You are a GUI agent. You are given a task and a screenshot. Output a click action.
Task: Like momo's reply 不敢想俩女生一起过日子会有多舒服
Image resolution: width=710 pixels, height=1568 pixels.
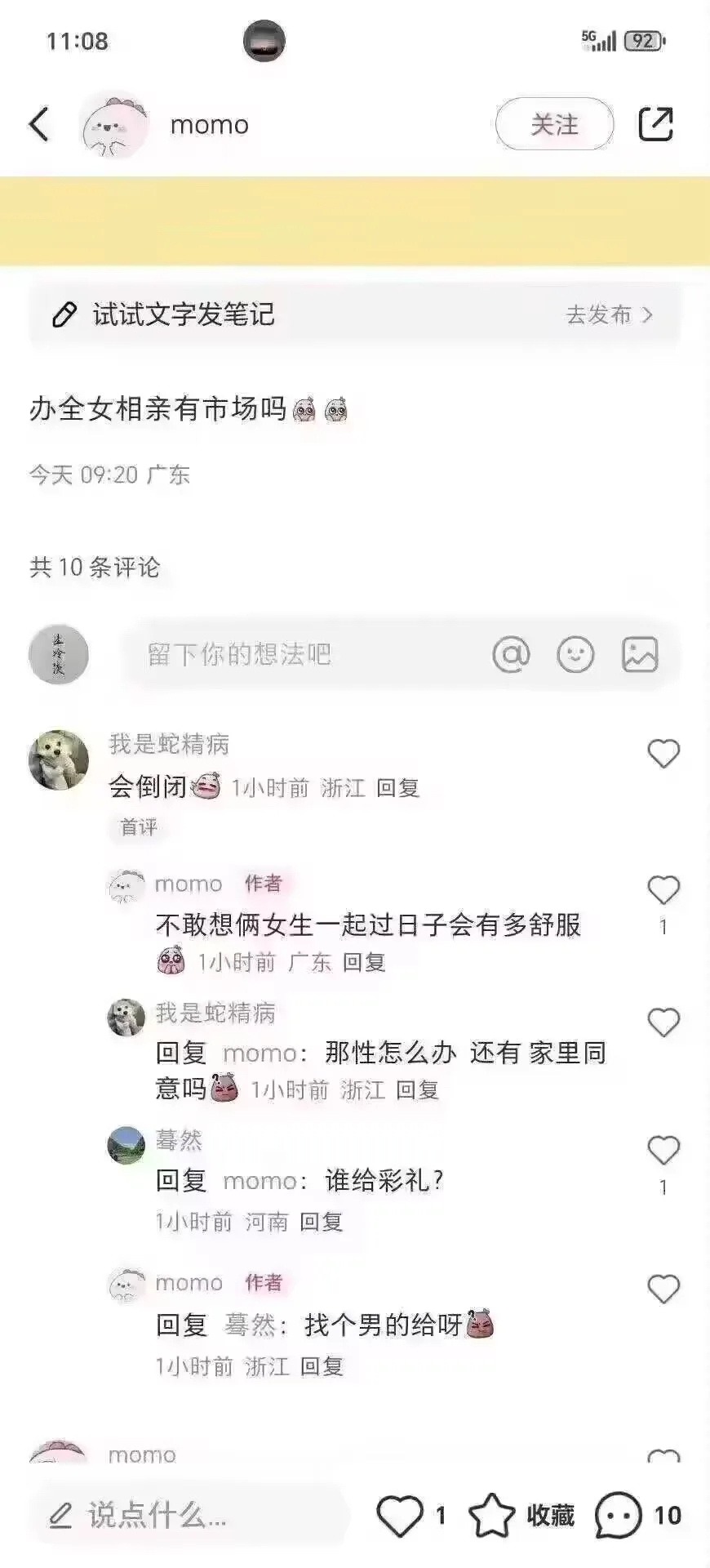click(663, 889)
